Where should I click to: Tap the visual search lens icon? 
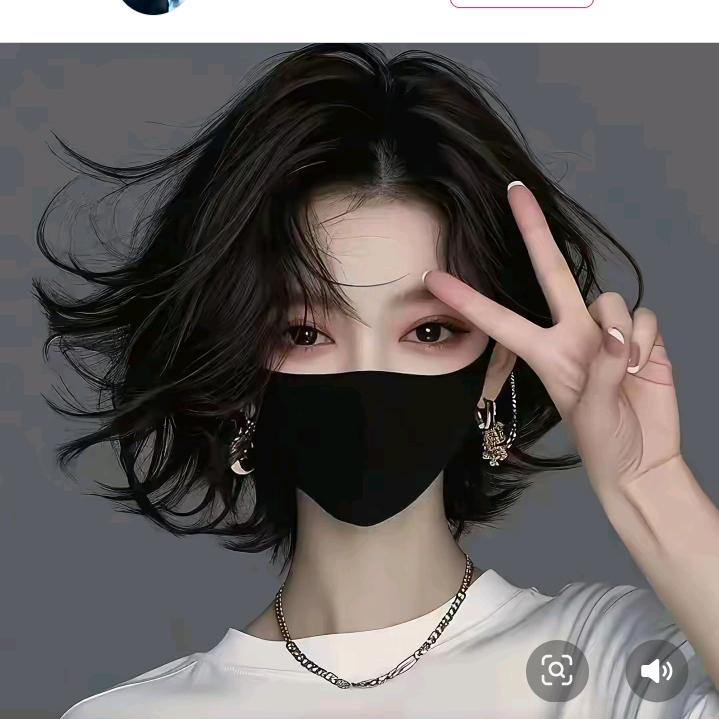point(557,670)
